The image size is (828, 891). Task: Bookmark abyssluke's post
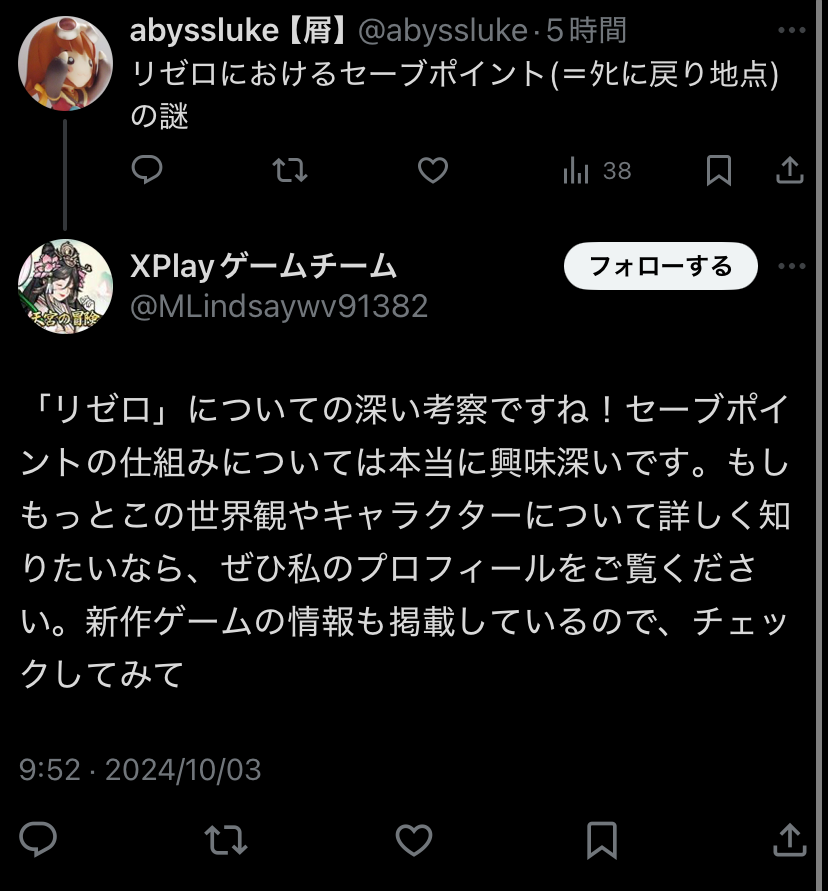[x=718, y=171]
